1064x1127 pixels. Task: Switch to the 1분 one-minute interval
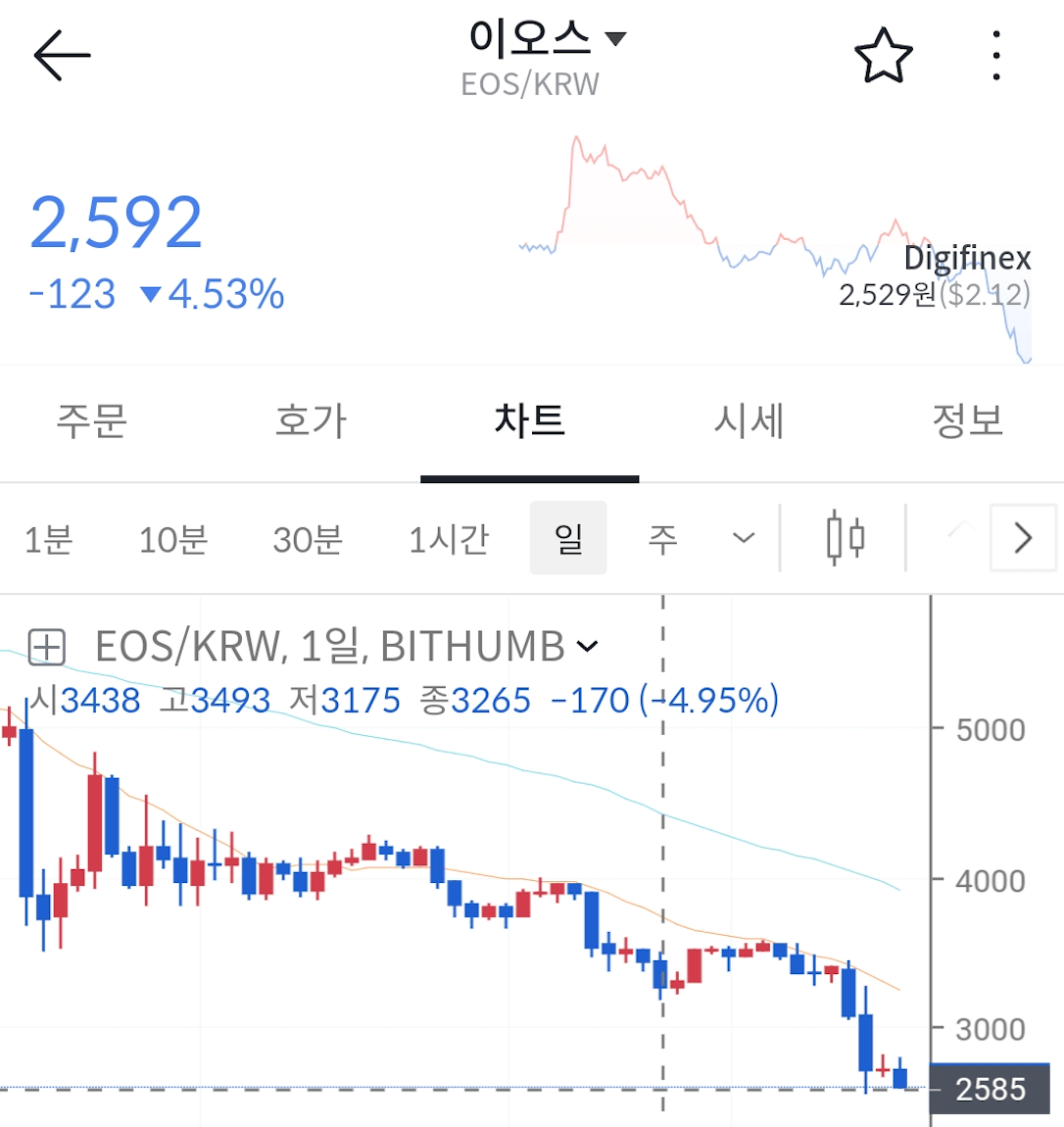click(47, 537)
